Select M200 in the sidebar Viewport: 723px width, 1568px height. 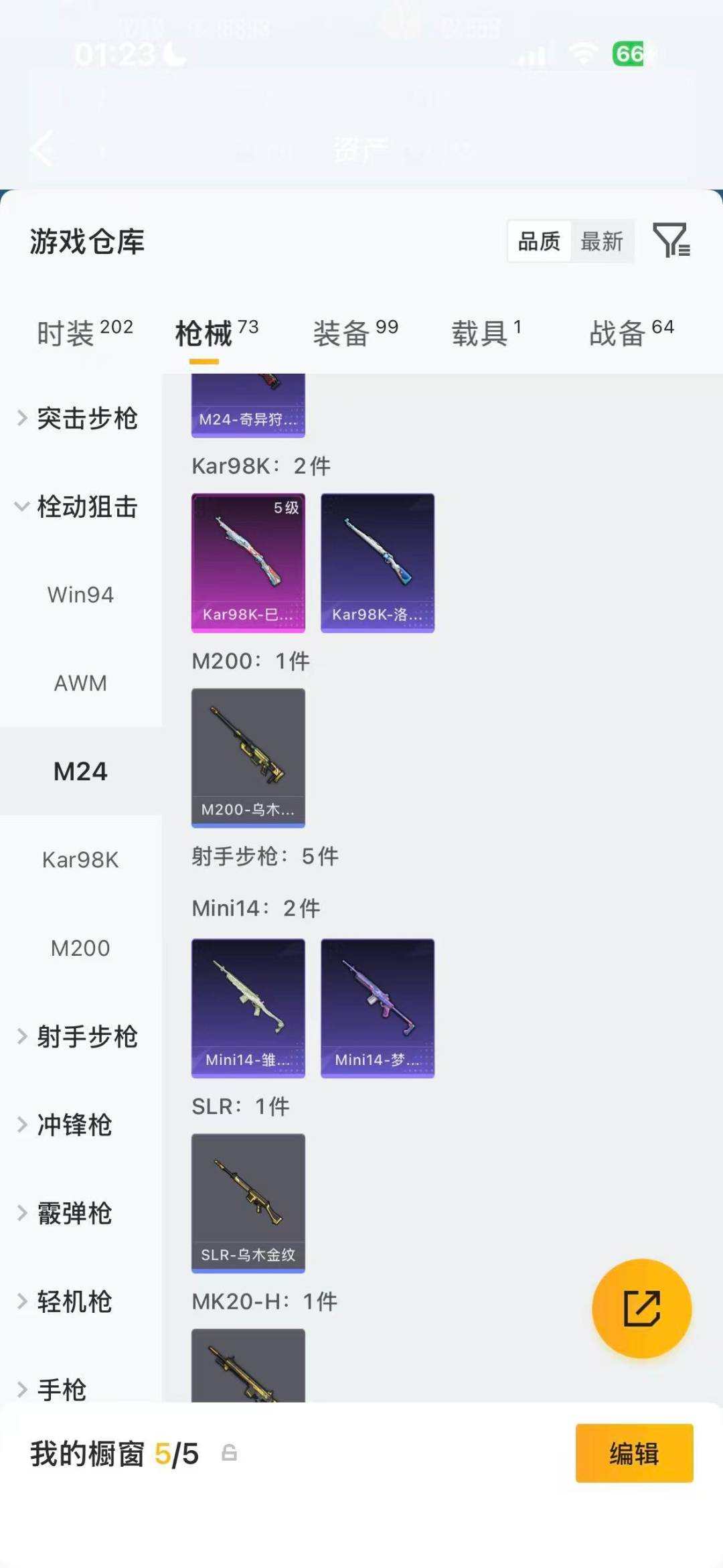(x=80, y=948)
